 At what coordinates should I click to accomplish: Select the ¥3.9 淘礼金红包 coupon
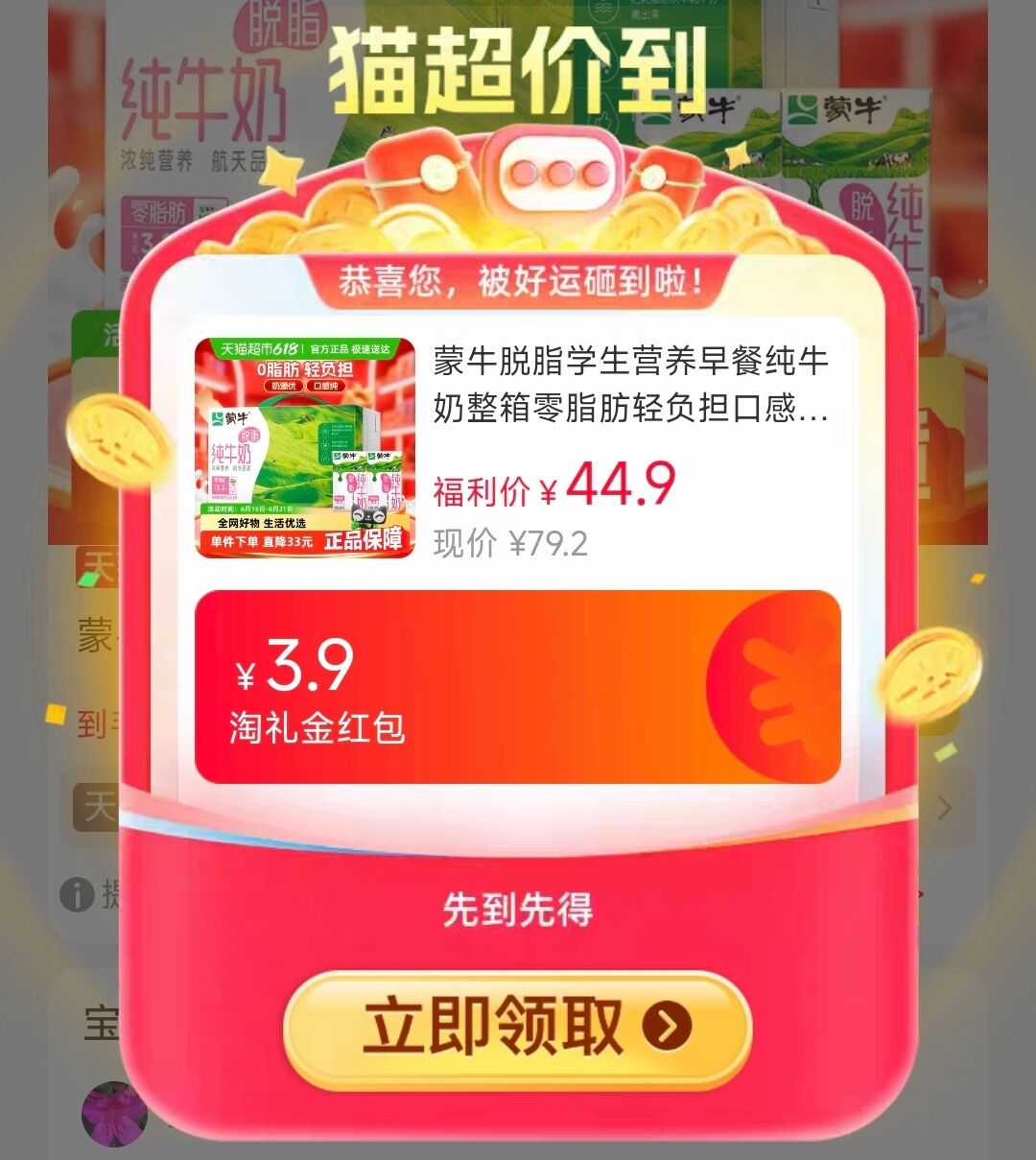click(518, 687)
